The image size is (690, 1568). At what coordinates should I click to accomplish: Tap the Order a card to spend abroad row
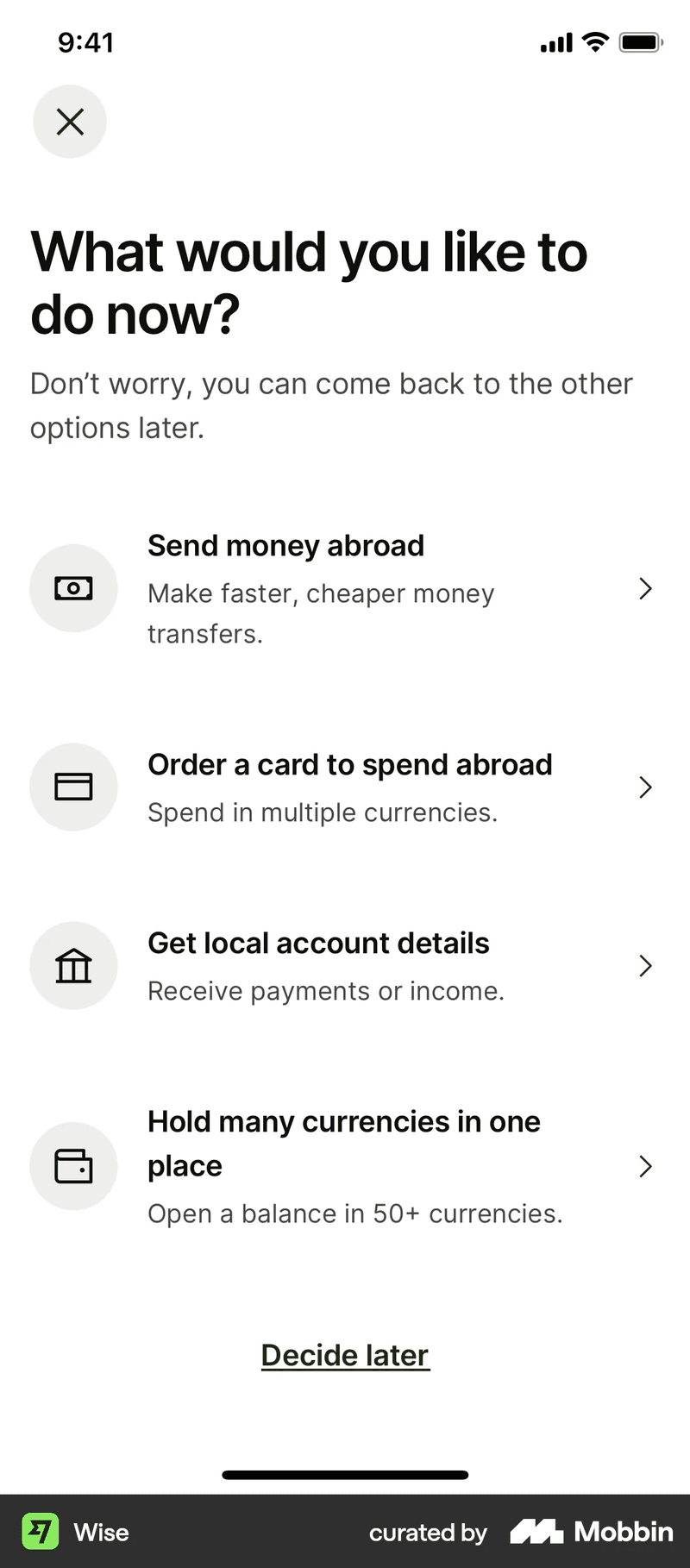(x=345, y=787)
